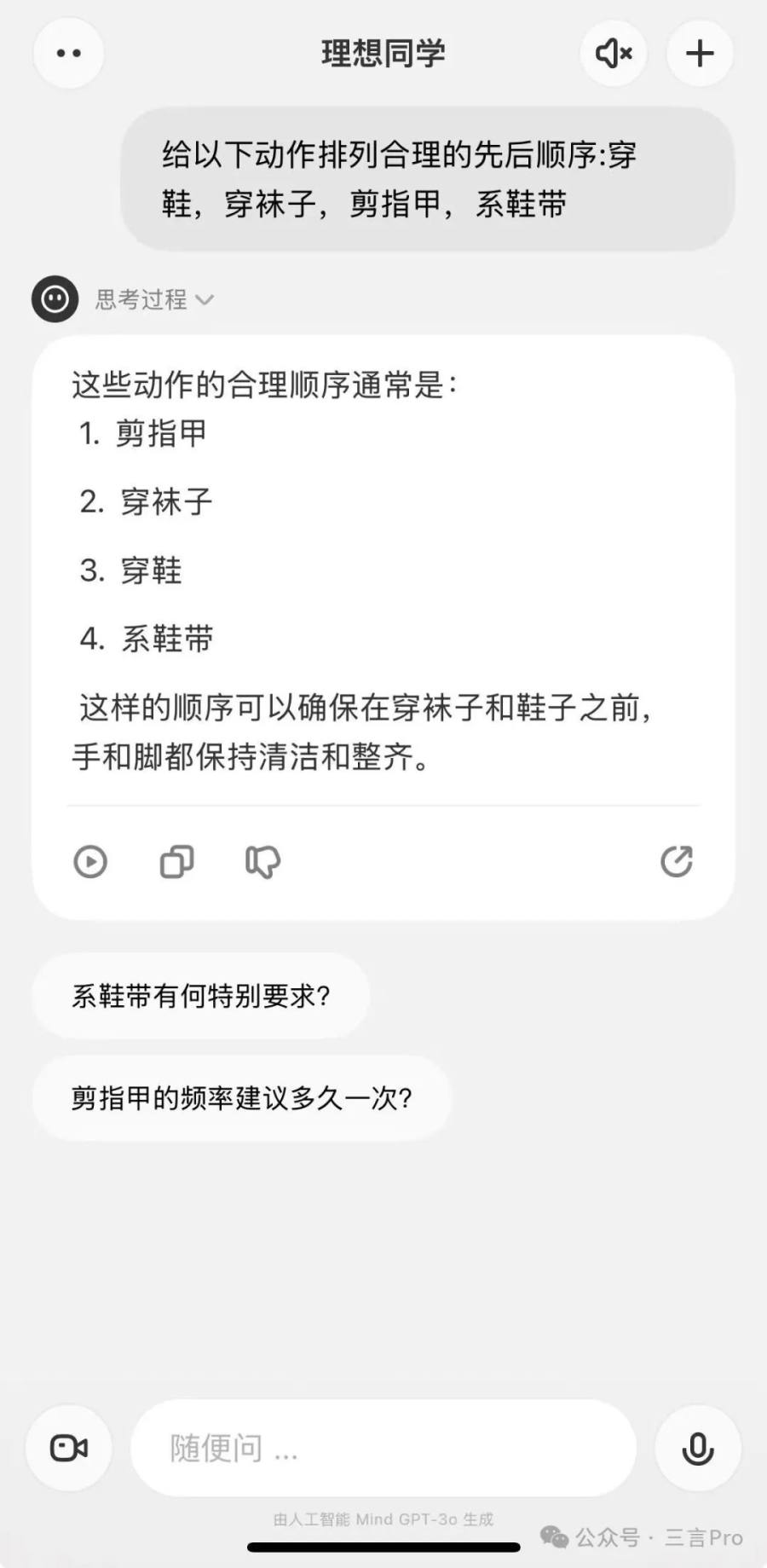Focus the 随便问 text field
This screenshot has width=767, height=1568.
(383, 1448)
